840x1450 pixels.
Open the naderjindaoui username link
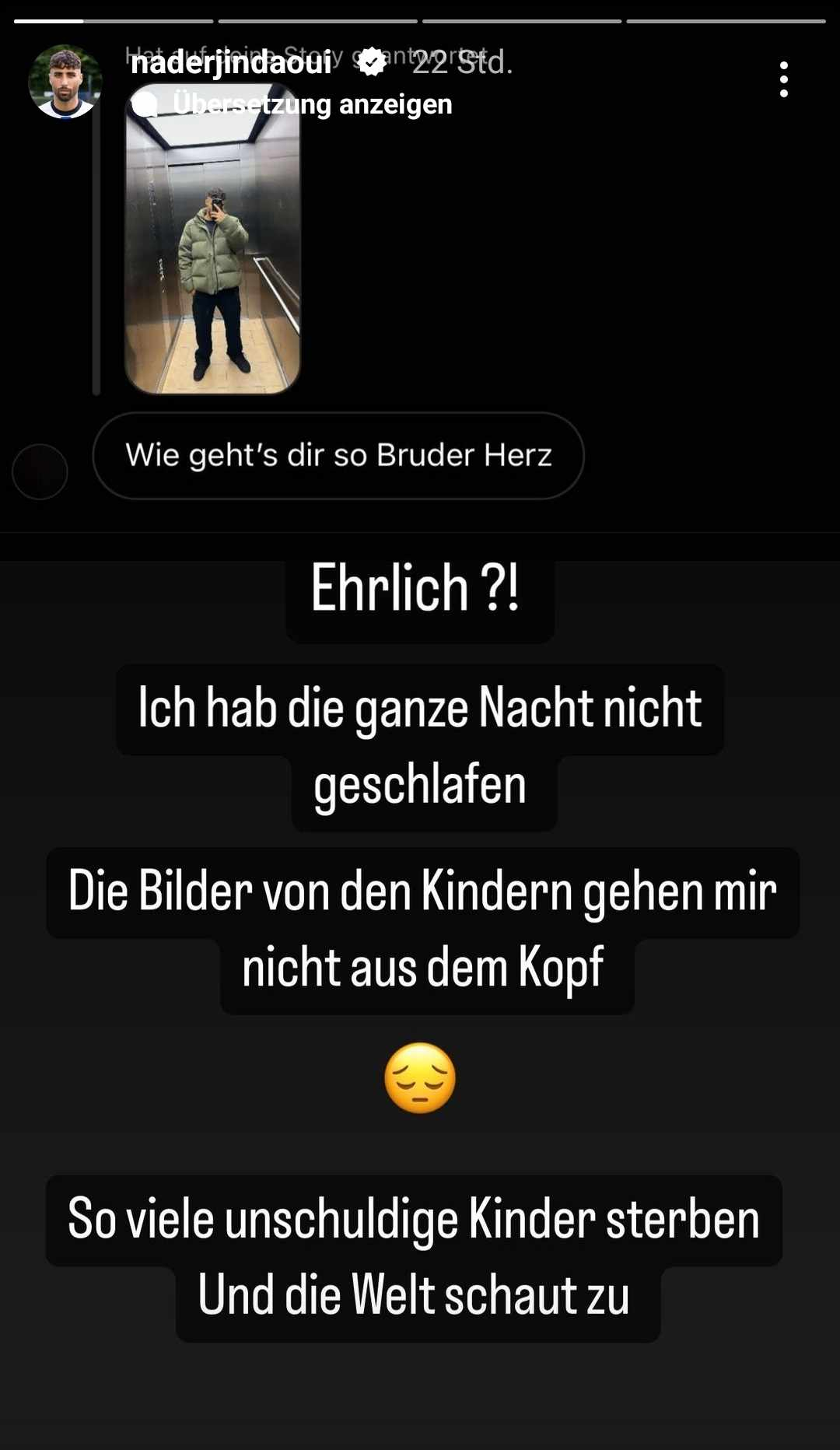click(231, 62)
